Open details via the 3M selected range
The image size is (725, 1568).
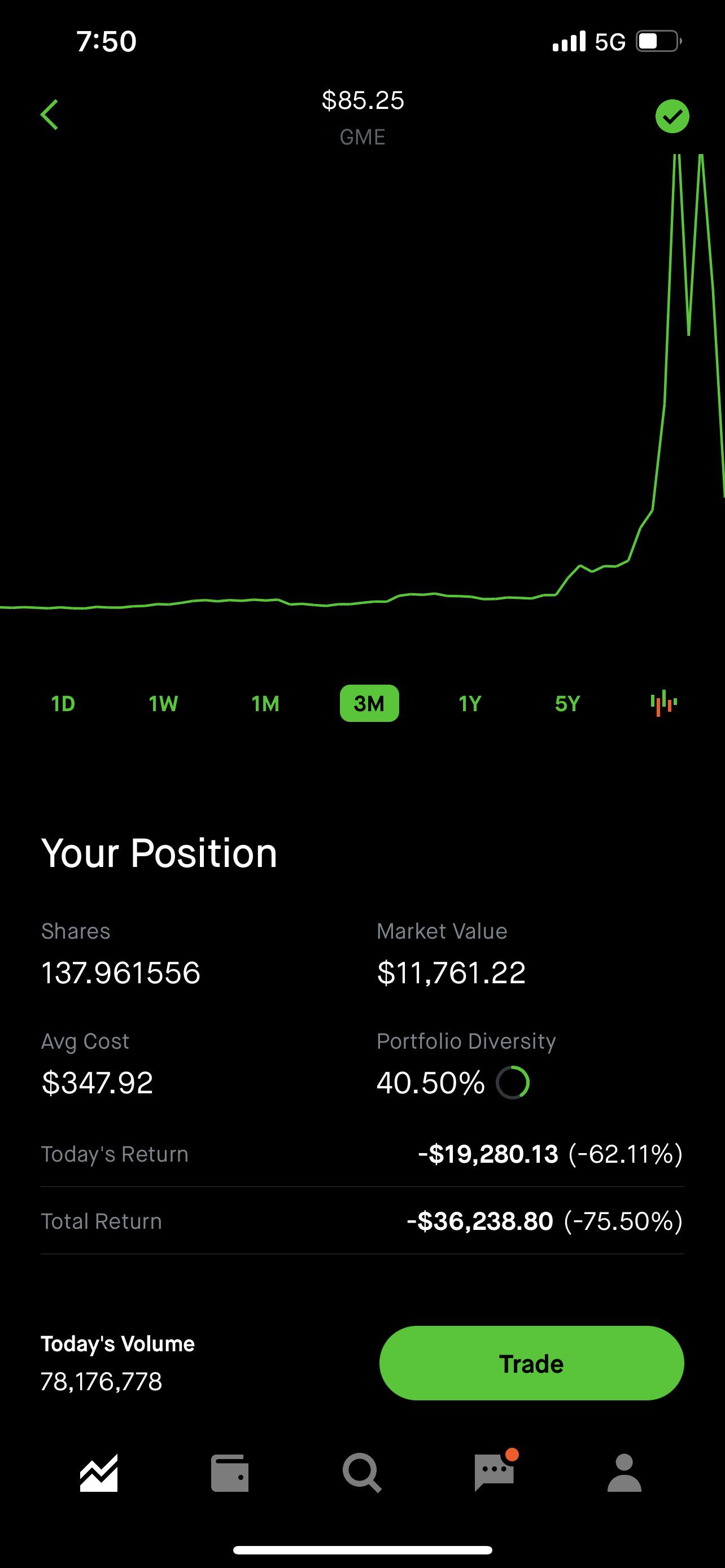(369, 703)
